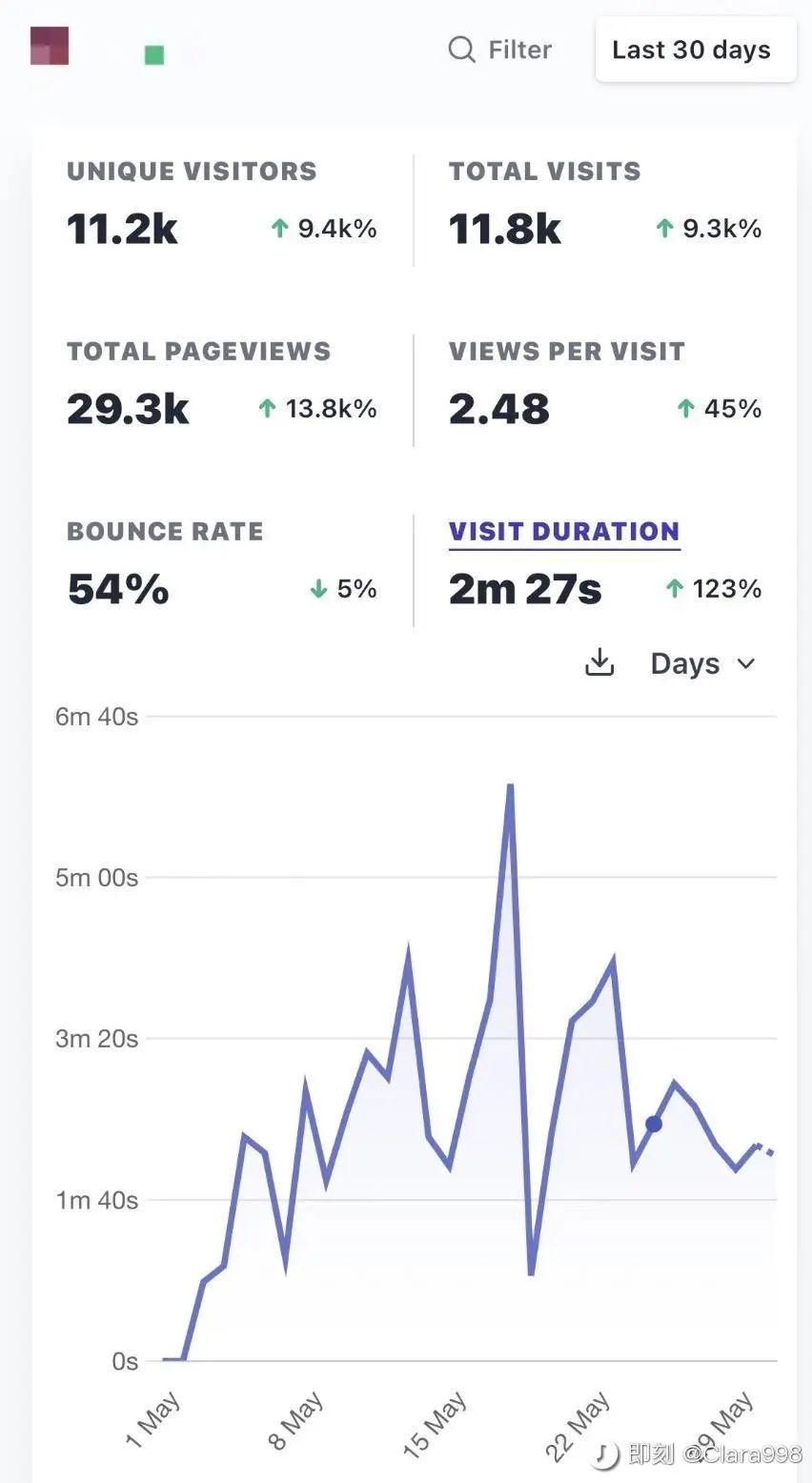Image resolution: width=812 pixels, height=1483 pixels.
Task: Tap the highlighted data point on the graph
Action: (654, 1125)
